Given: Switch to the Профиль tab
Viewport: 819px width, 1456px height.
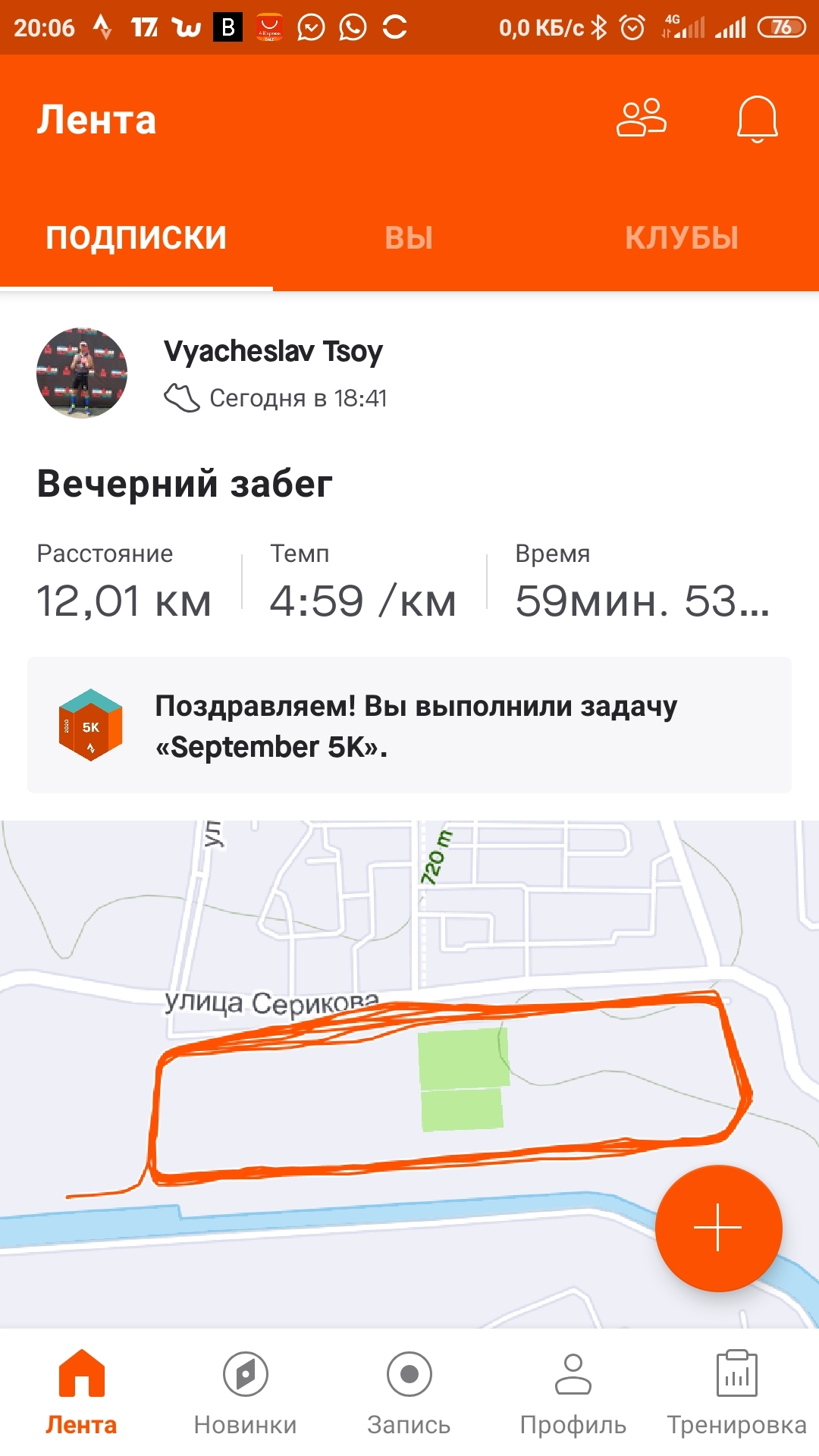Looking at the screenshot, I should (573, 1392).
